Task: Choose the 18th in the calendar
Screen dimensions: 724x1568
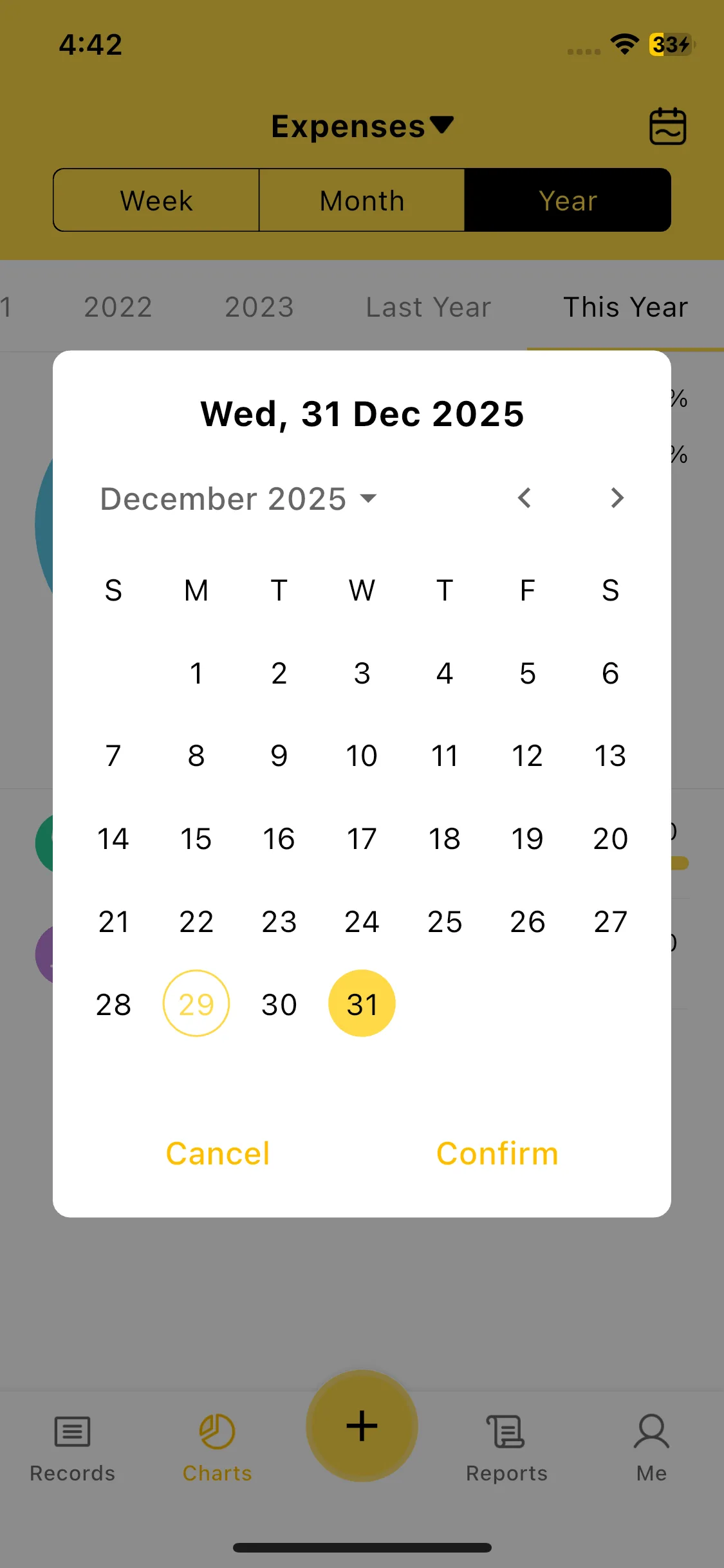Action: pos(445,839)
